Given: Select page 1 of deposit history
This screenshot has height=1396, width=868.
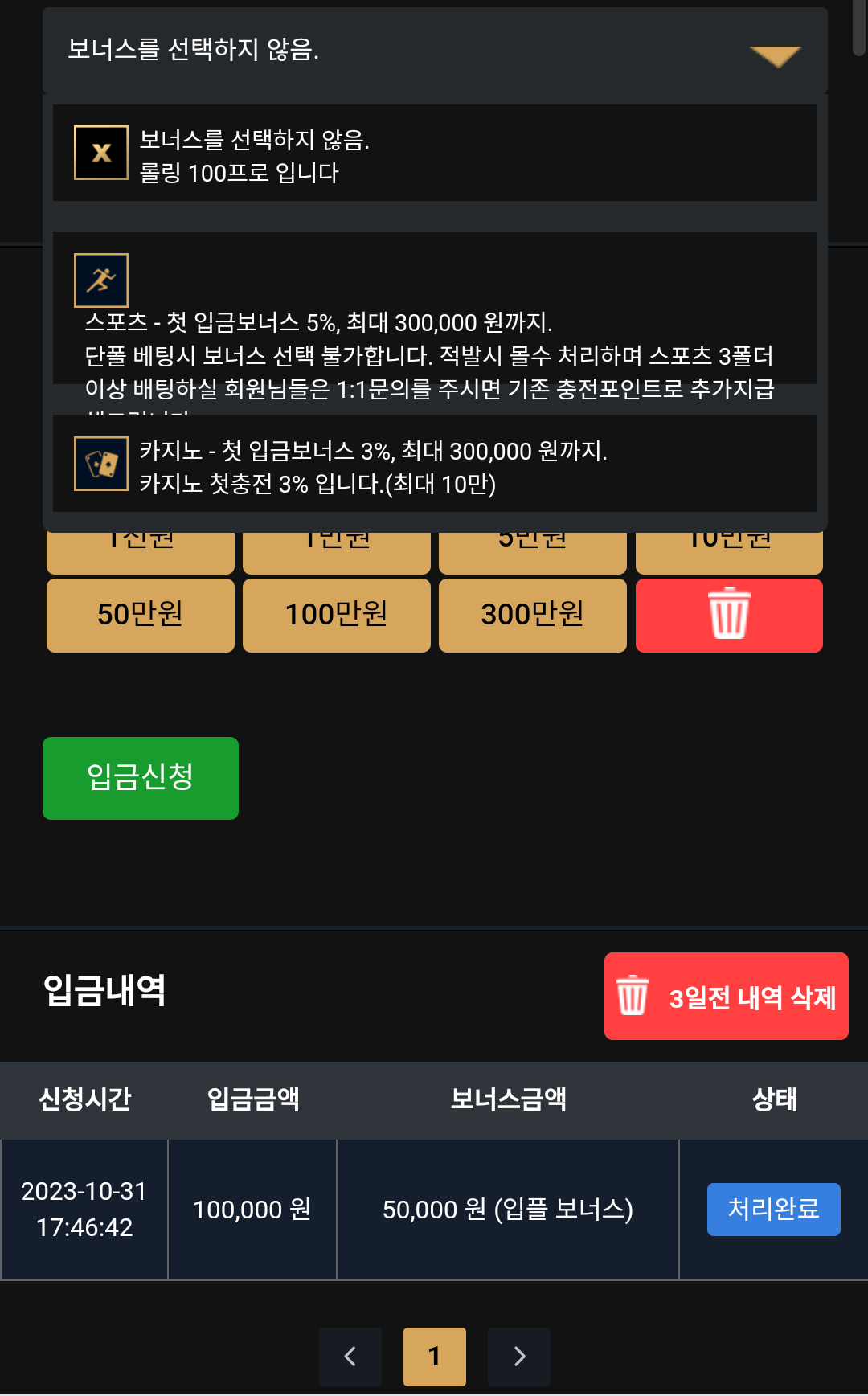Looking at the screenshot, I should 435,1357.
